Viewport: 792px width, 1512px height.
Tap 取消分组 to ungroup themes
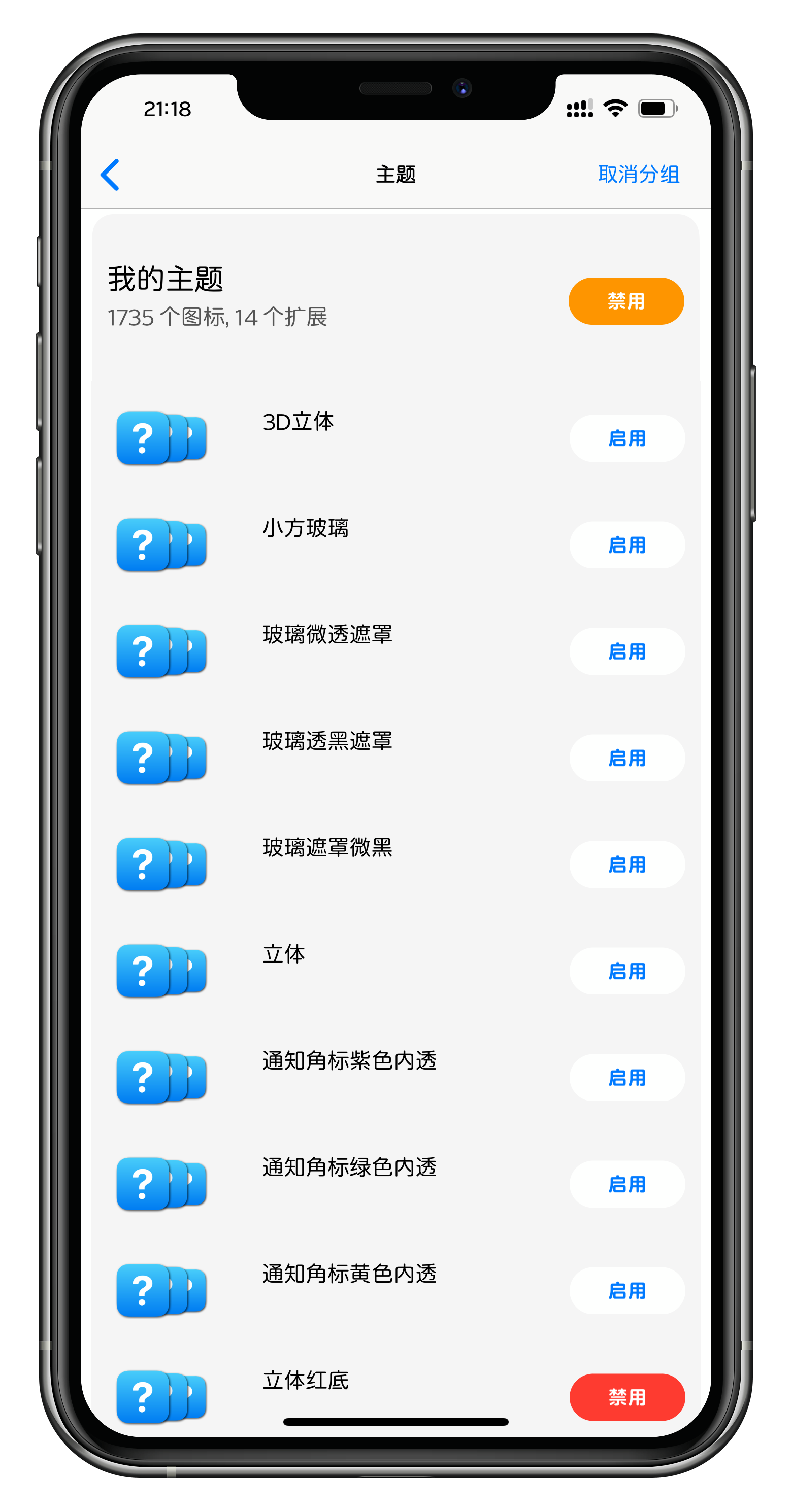(638, 175)
